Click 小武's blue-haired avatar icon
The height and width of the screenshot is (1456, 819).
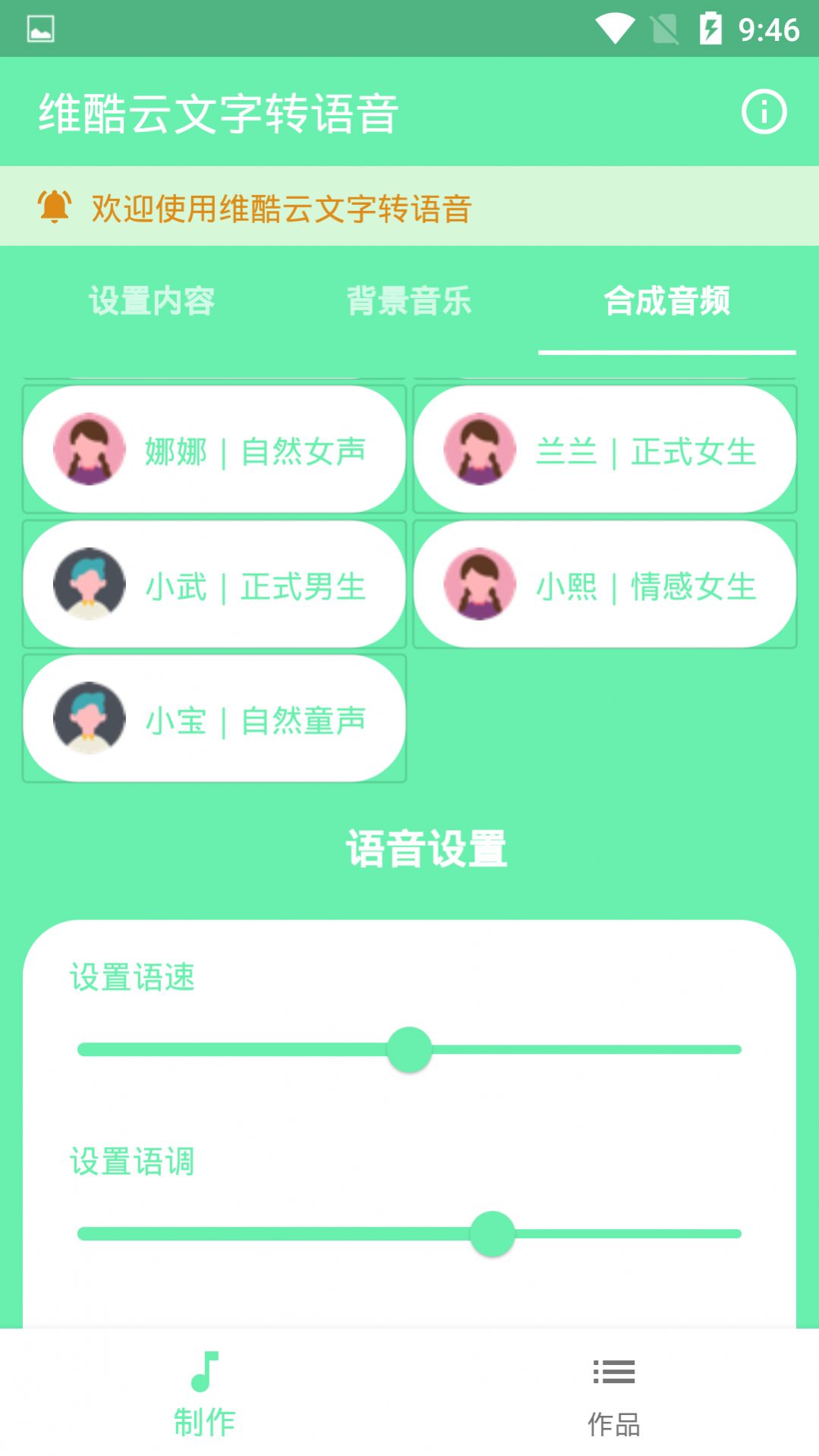[90, 583]
